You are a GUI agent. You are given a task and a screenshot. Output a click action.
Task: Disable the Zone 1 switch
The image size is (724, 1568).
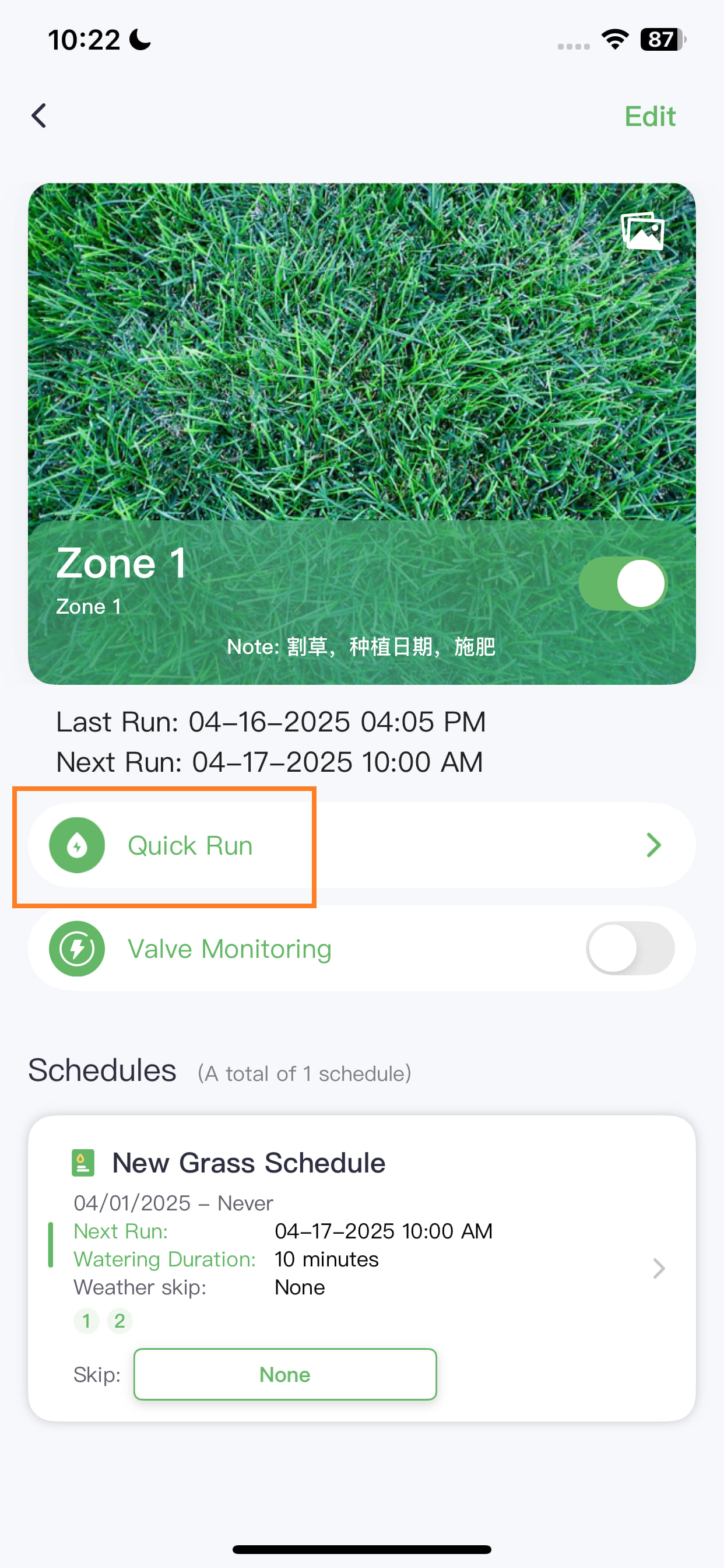coord(623,583)
